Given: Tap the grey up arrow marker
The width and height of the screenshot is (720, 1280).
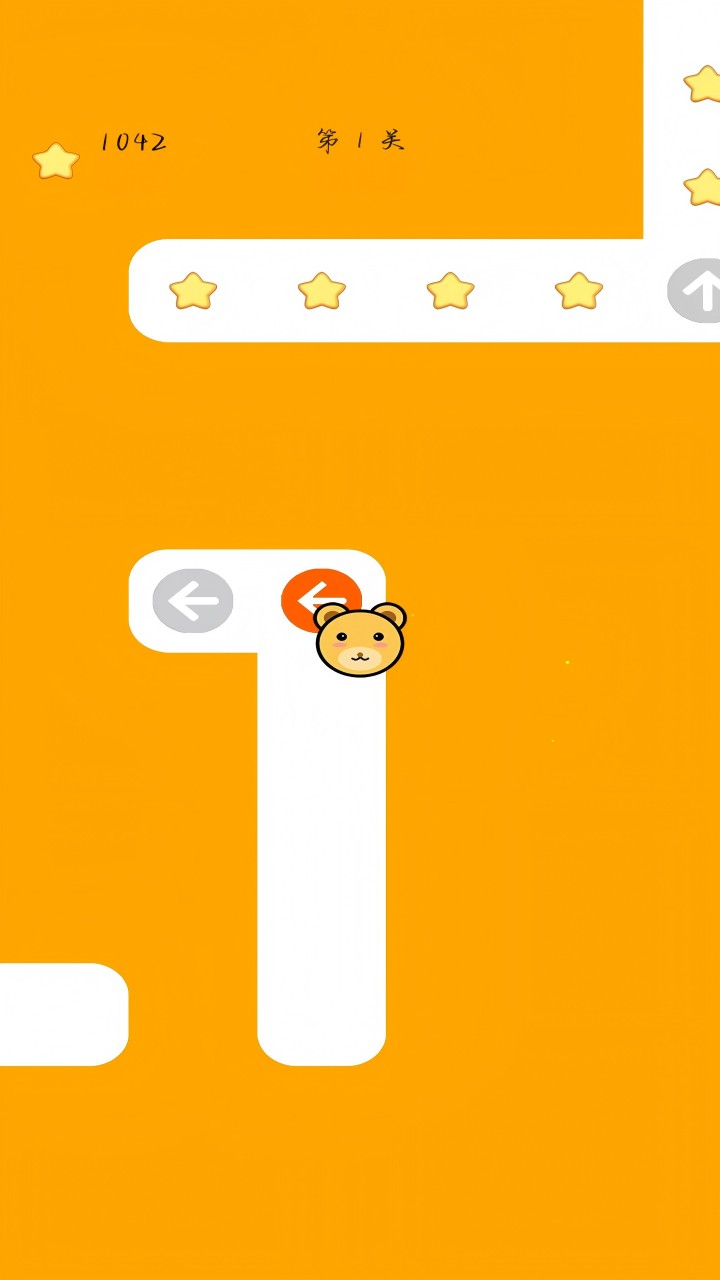Looking at the screenshot, I should 699,291.
